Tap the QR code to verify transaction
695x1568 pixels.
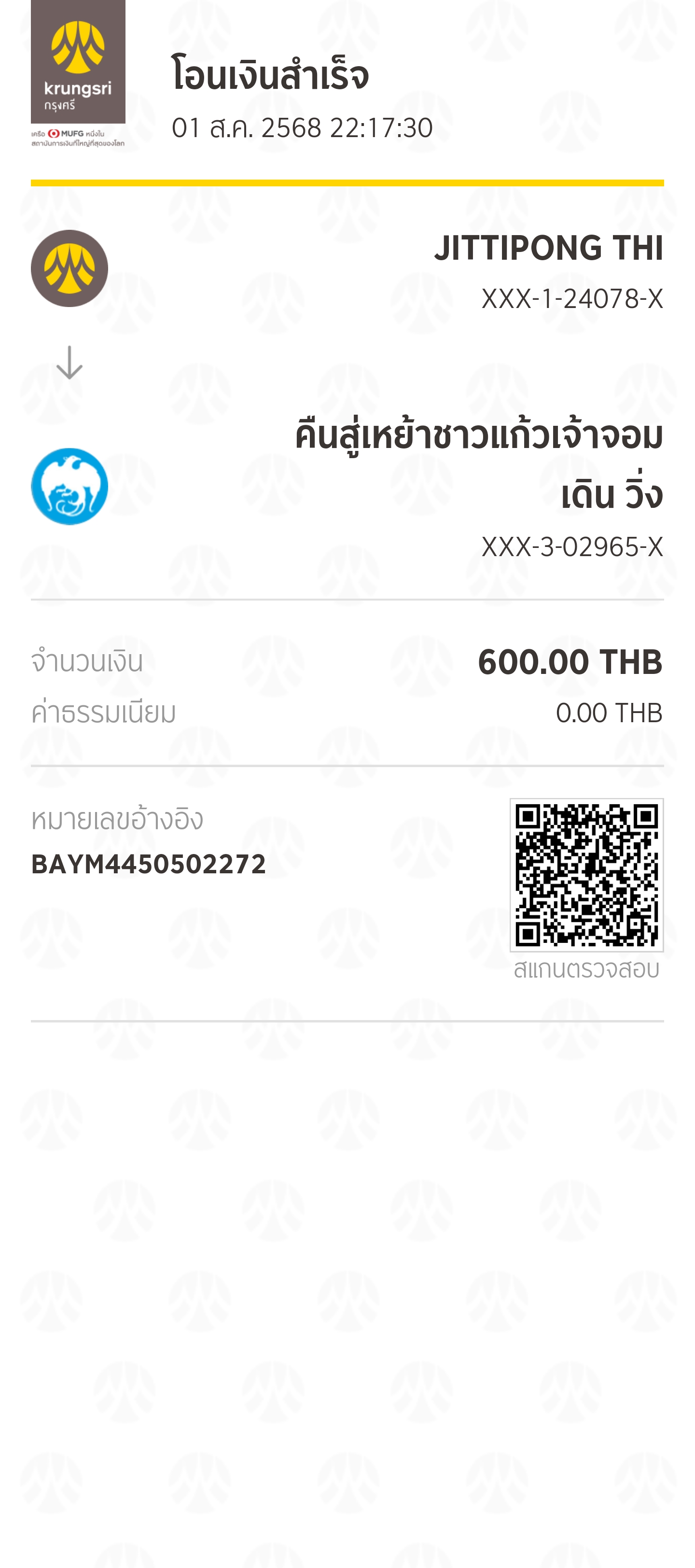point(587,875)
